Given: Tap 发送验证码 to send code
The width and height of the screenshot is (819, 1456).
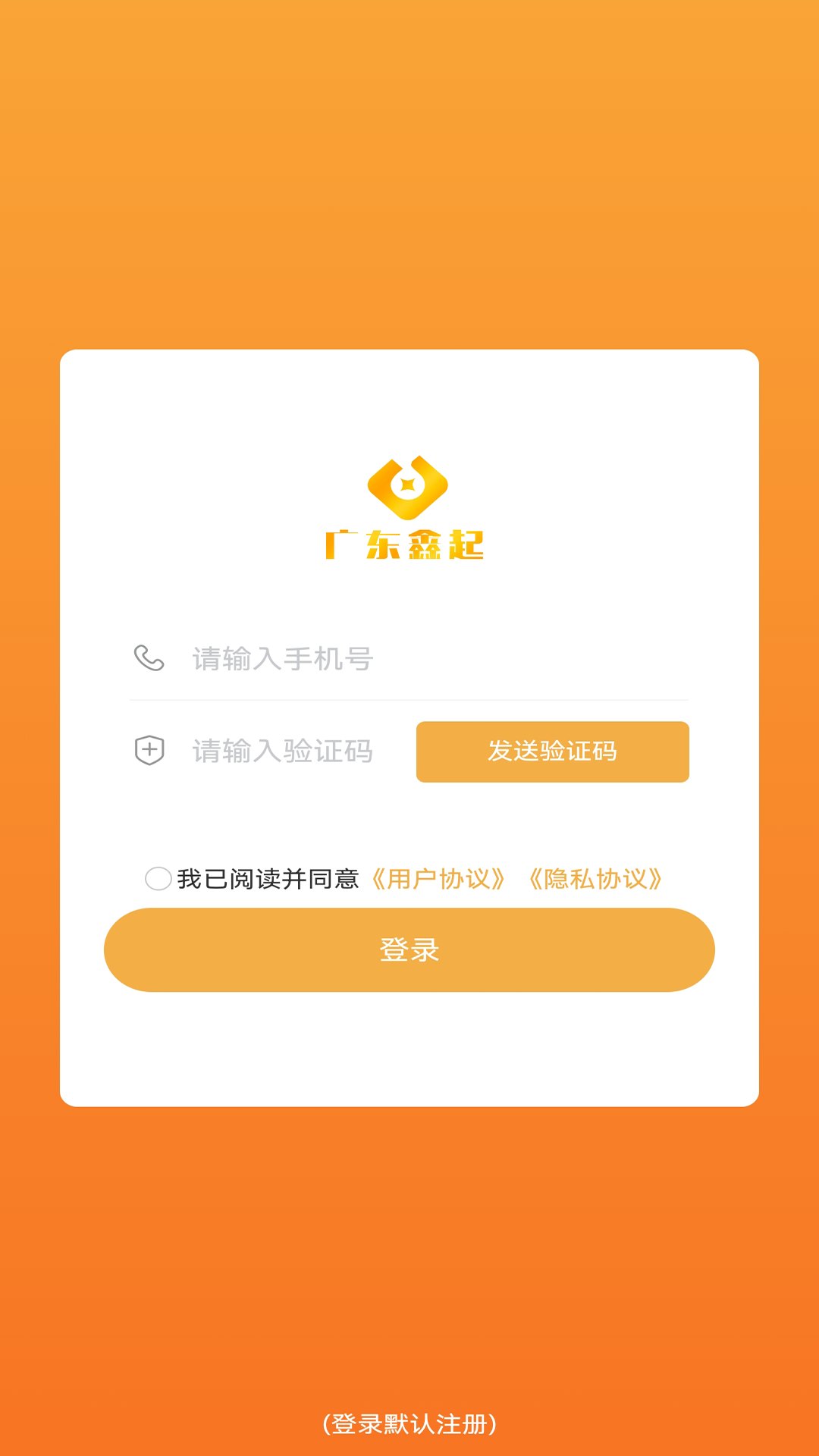Looking at the screenshot, I should click(552, 752).
